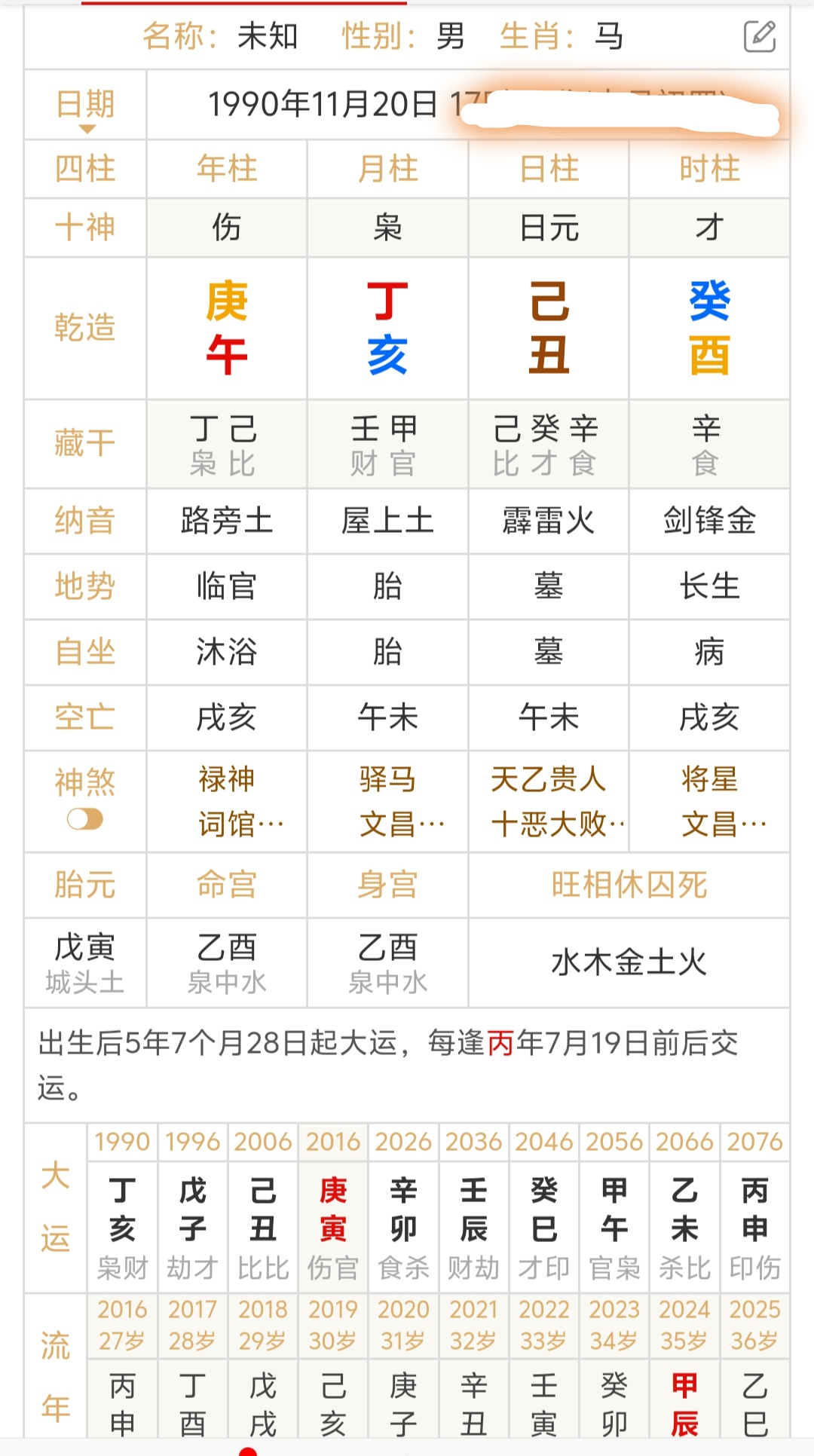
Task: Expand the 驿马 文昌 神煞 cell
Action: click(x=387, y=802)
